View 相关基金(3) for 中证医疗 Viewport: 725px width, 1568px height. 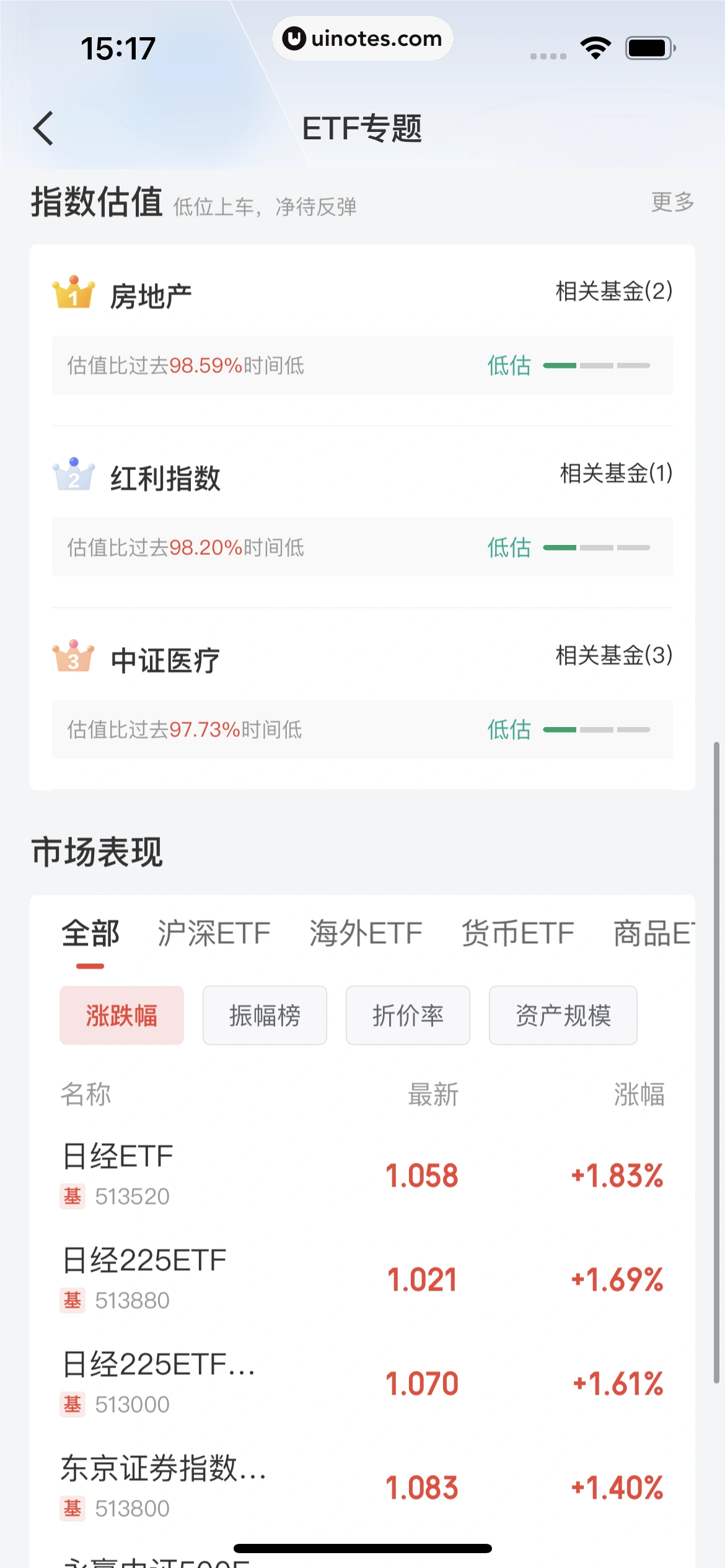(613, 655)
